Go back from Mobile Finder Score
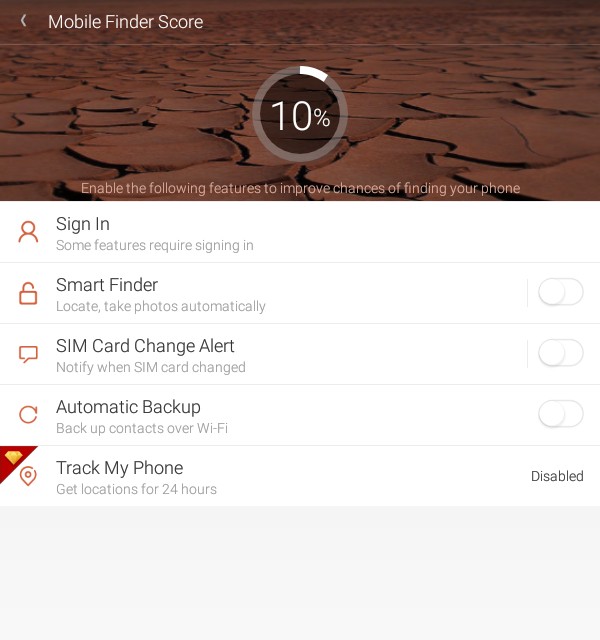Image resolution: width=600 pixels, height=640 pixels. coord(23,21)
